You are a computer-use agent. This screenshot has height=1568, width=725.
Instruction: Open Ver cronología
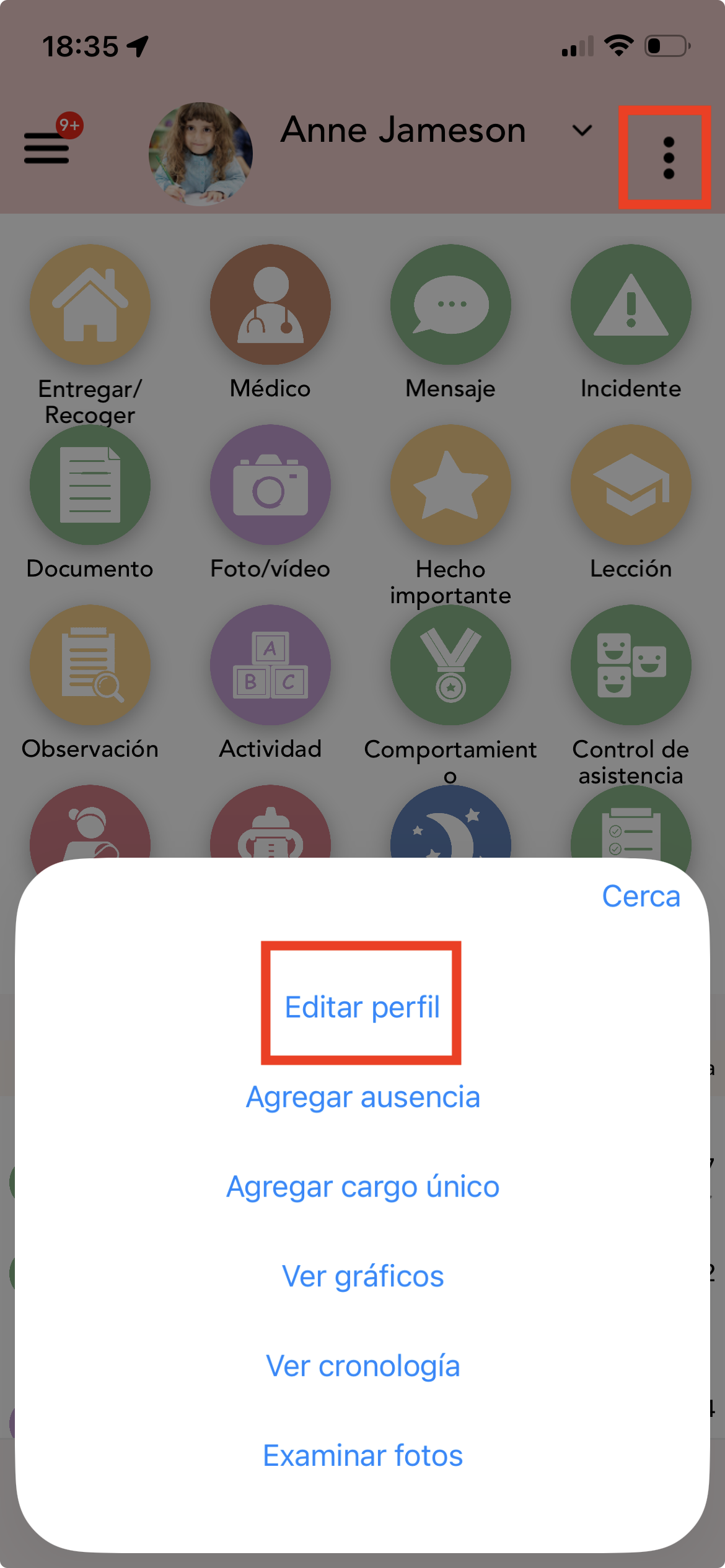pos(362,1365)
